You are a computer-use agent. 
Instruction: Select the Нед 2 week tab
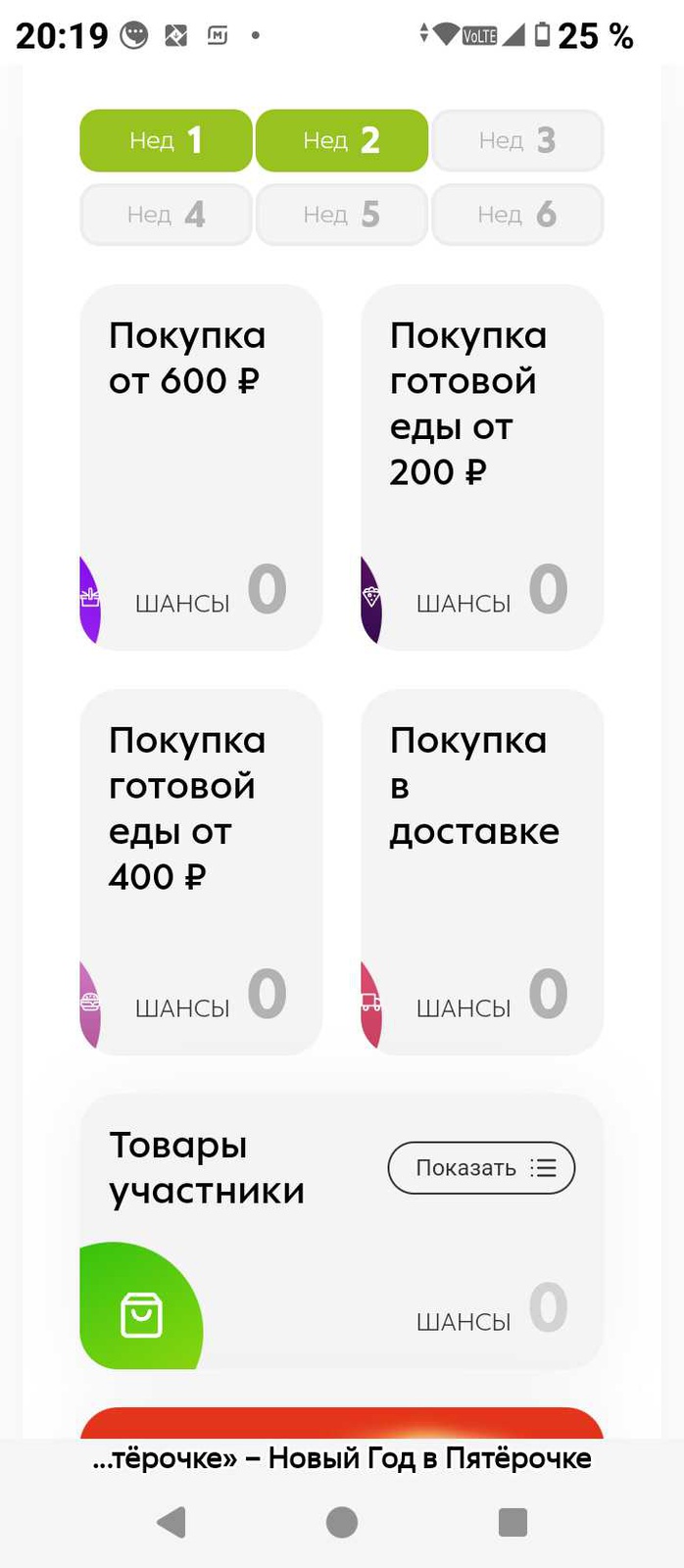click(x=341, y=141)
